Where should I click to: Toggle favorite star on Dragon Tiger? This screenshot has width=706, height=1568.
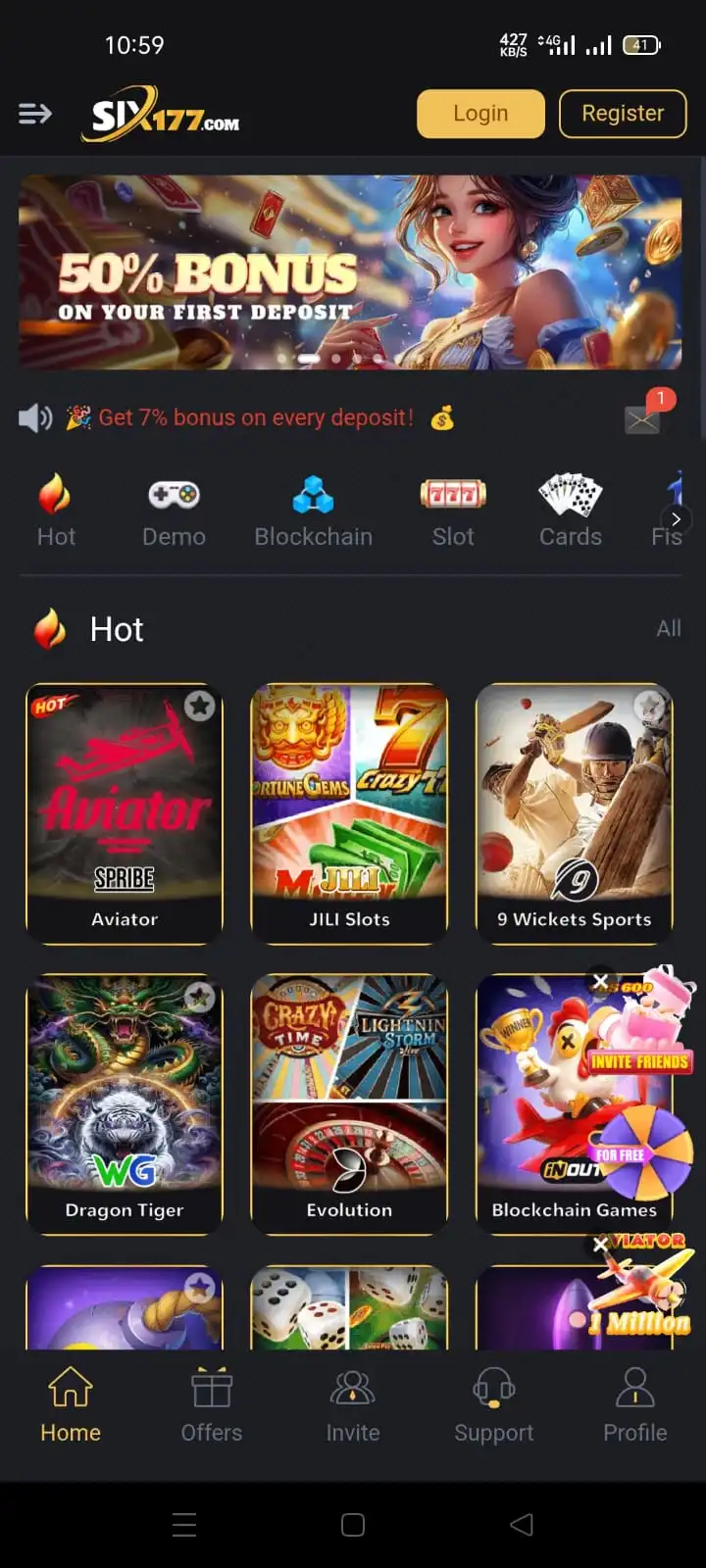coord(199,997)
